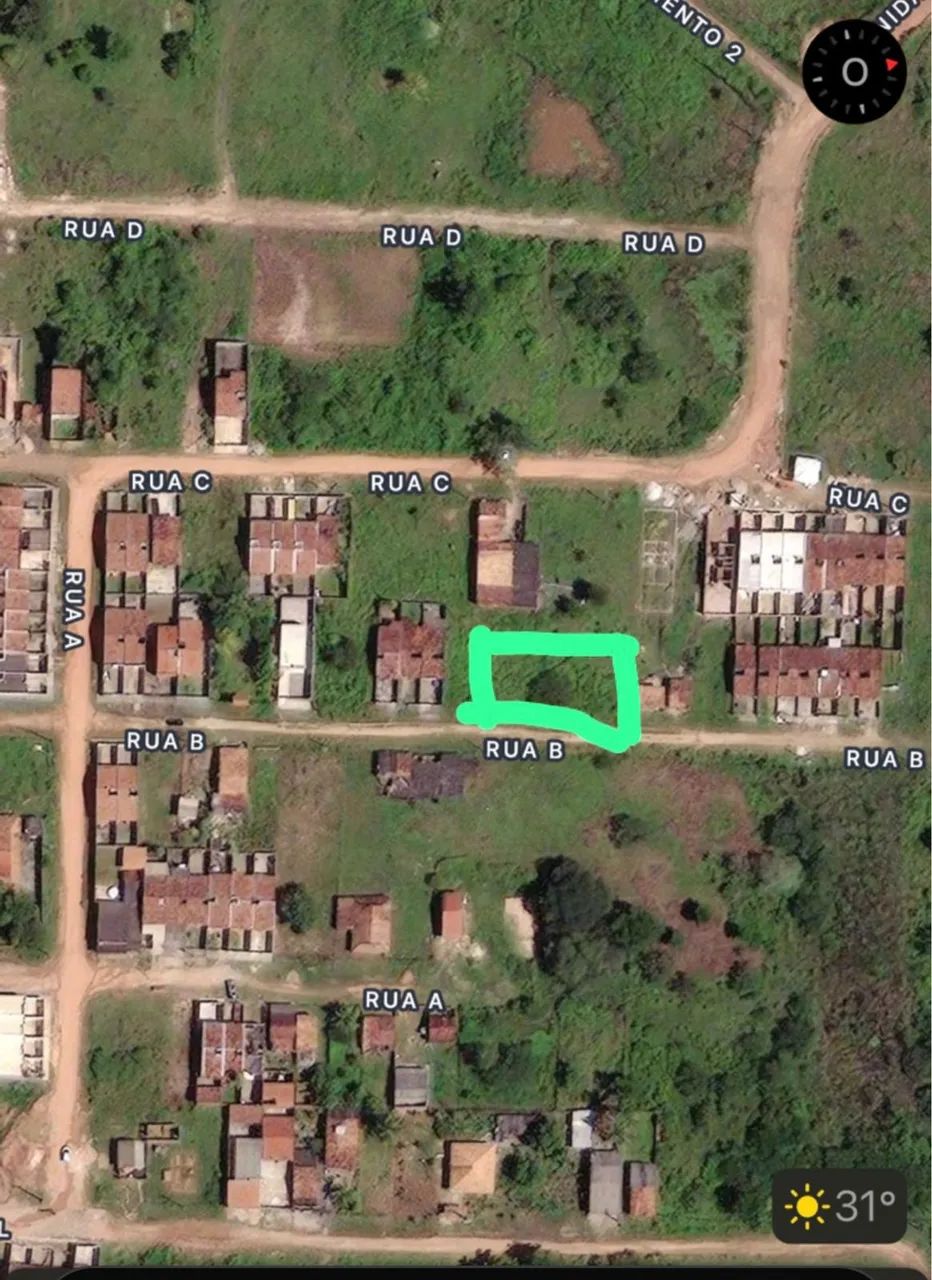Click the dark car parked along Rua B
This screenshot has width=932, height=1280.
(176, 722)
